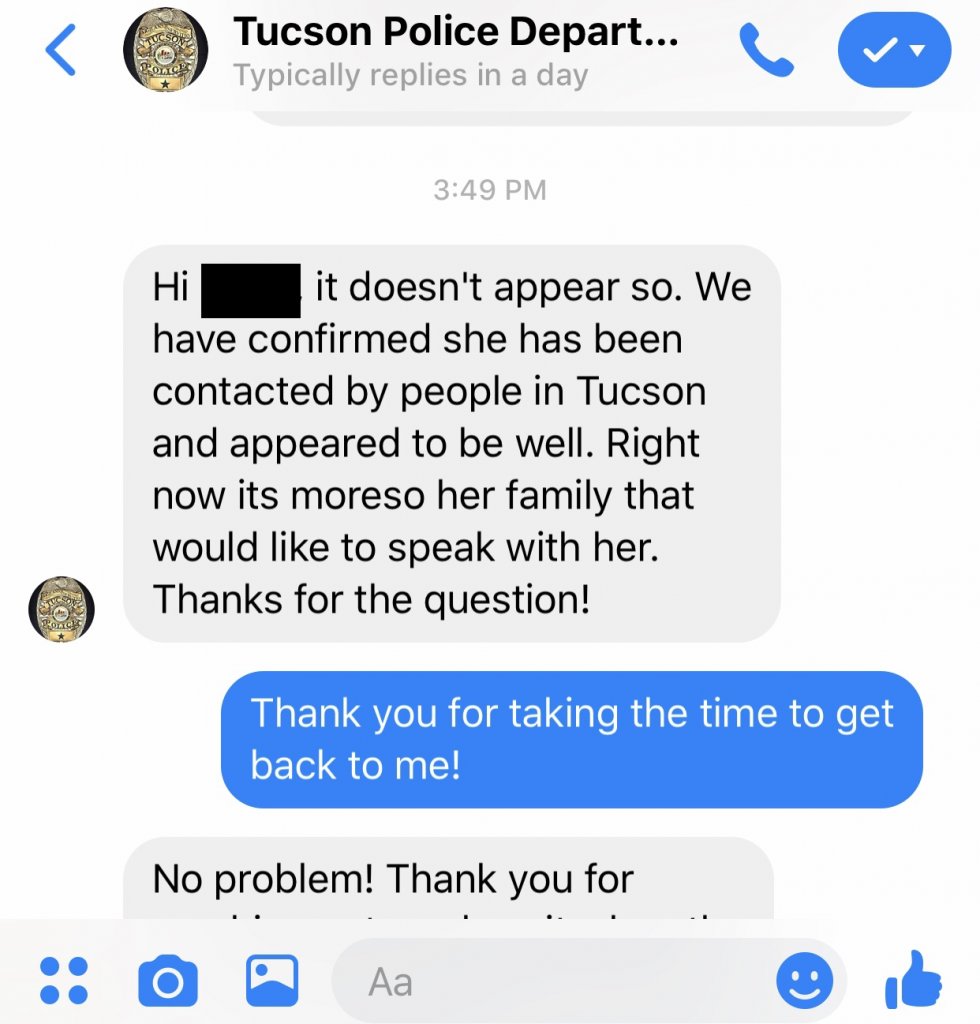Open the photo gallery picker
980x1024 pixels.
click(x=272, y=981)
